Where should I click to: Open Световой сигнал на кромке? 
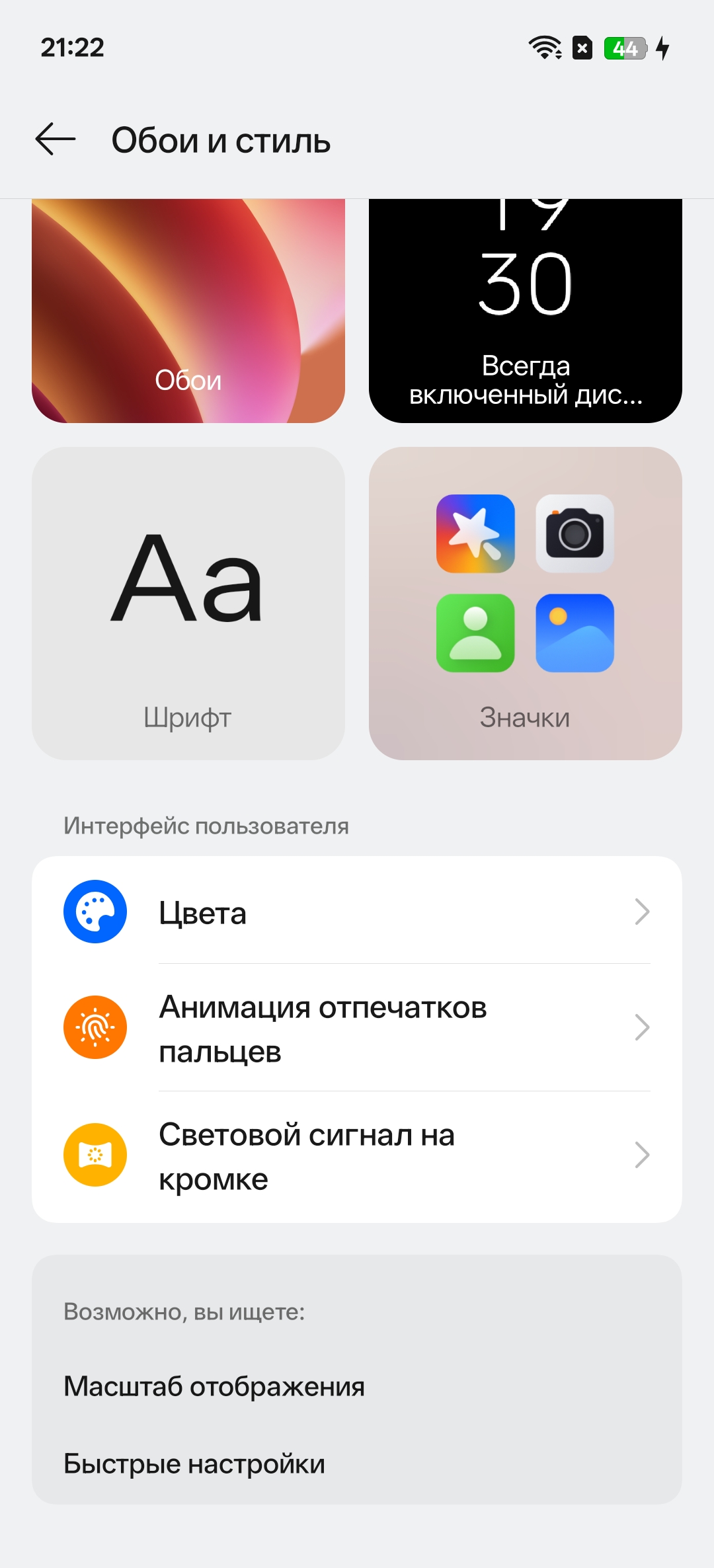pyautogui.click(x=357, y=1156)
